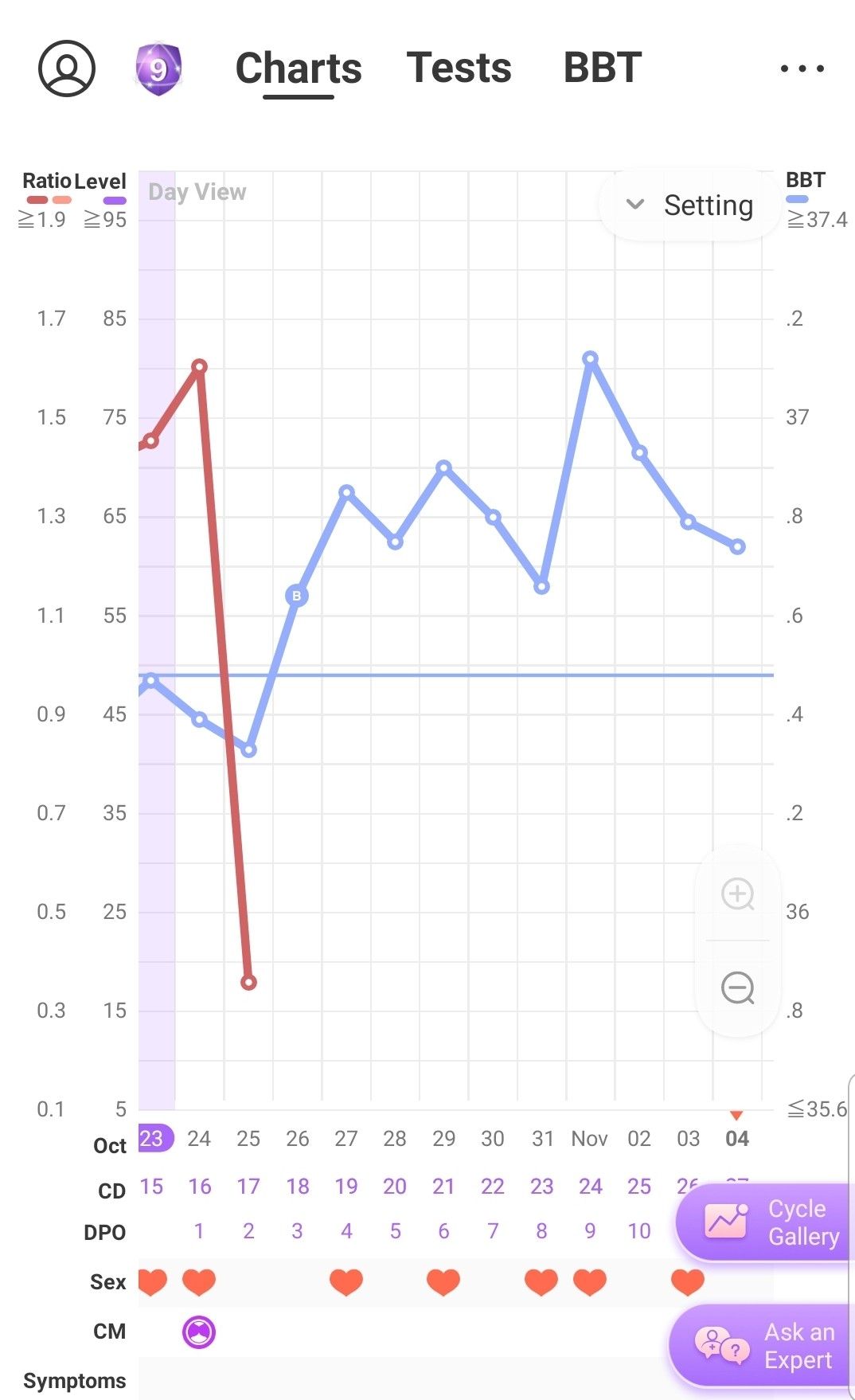855x1400 pixels.
Task: Zoom out of the chart
Action: point(738,988)
